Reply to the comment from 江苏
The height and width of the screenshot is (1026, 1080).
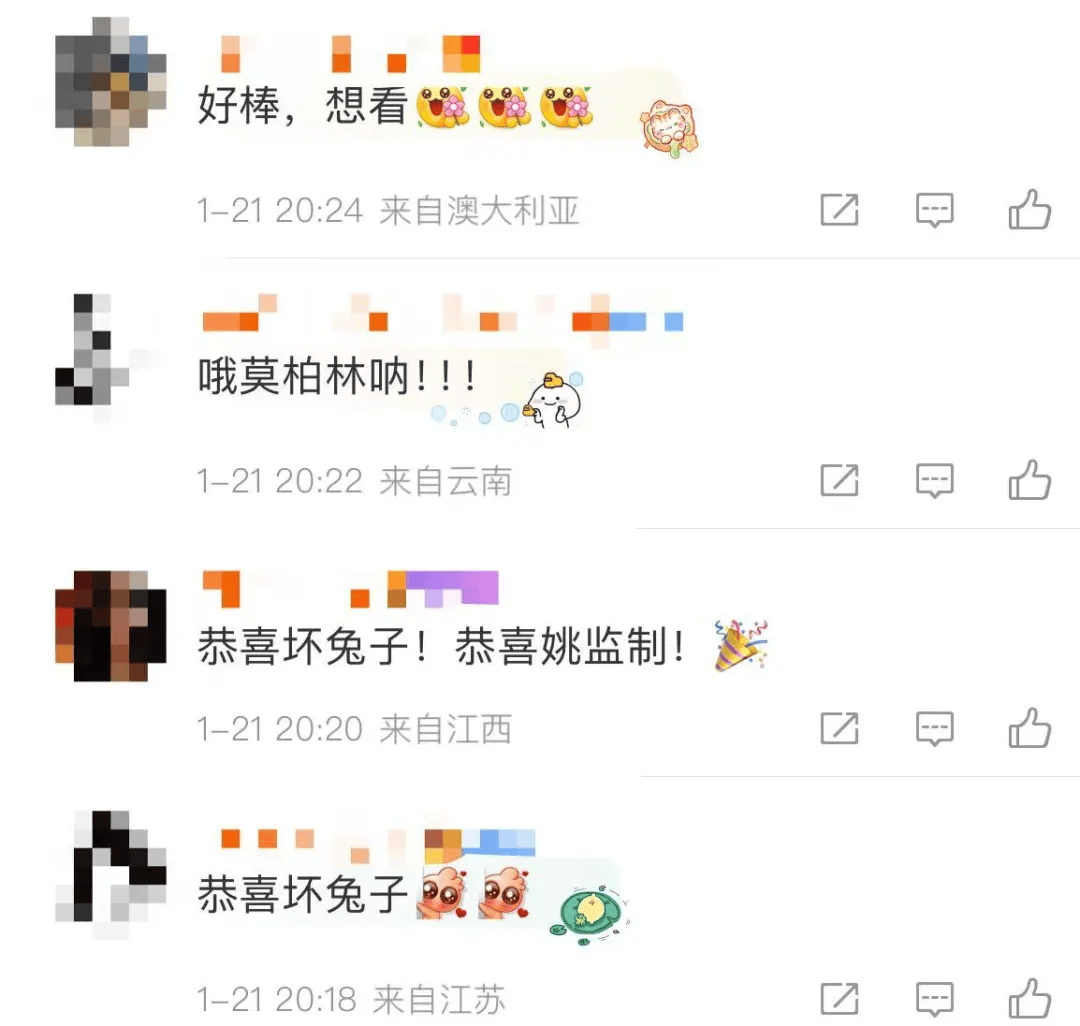tap(935, 998)
